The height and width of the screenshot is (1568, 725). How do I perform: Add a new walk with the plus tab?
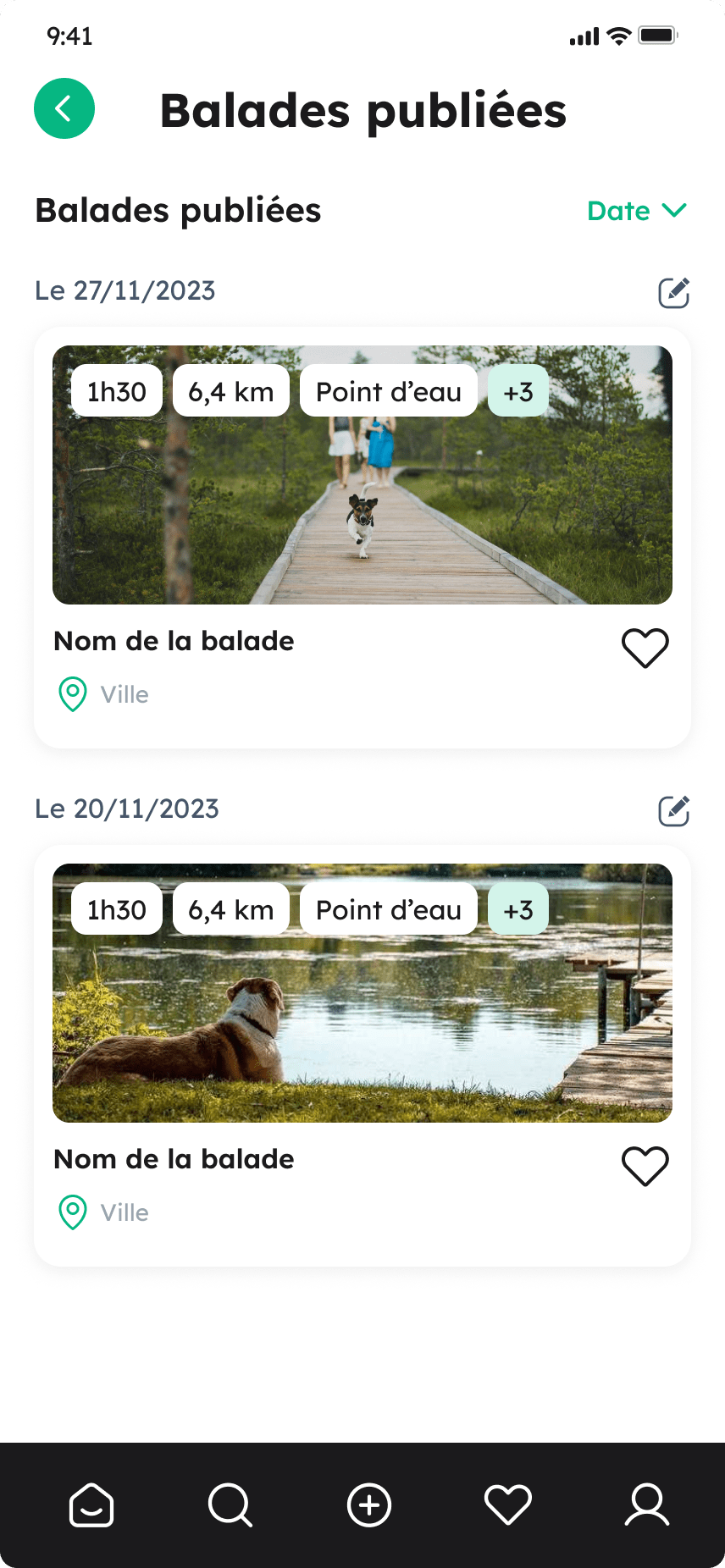pos(369,1505)
